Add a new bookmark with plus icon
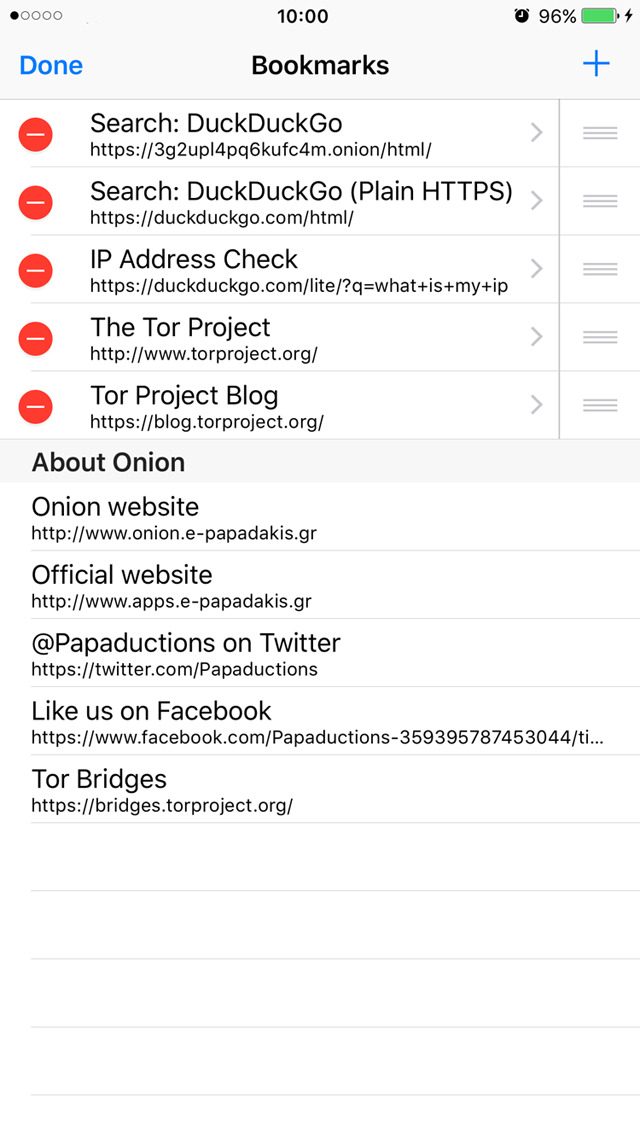Image resolution: width=640 pixels, height=1136 pixels. pyautogui.click(x=596, y=64)
